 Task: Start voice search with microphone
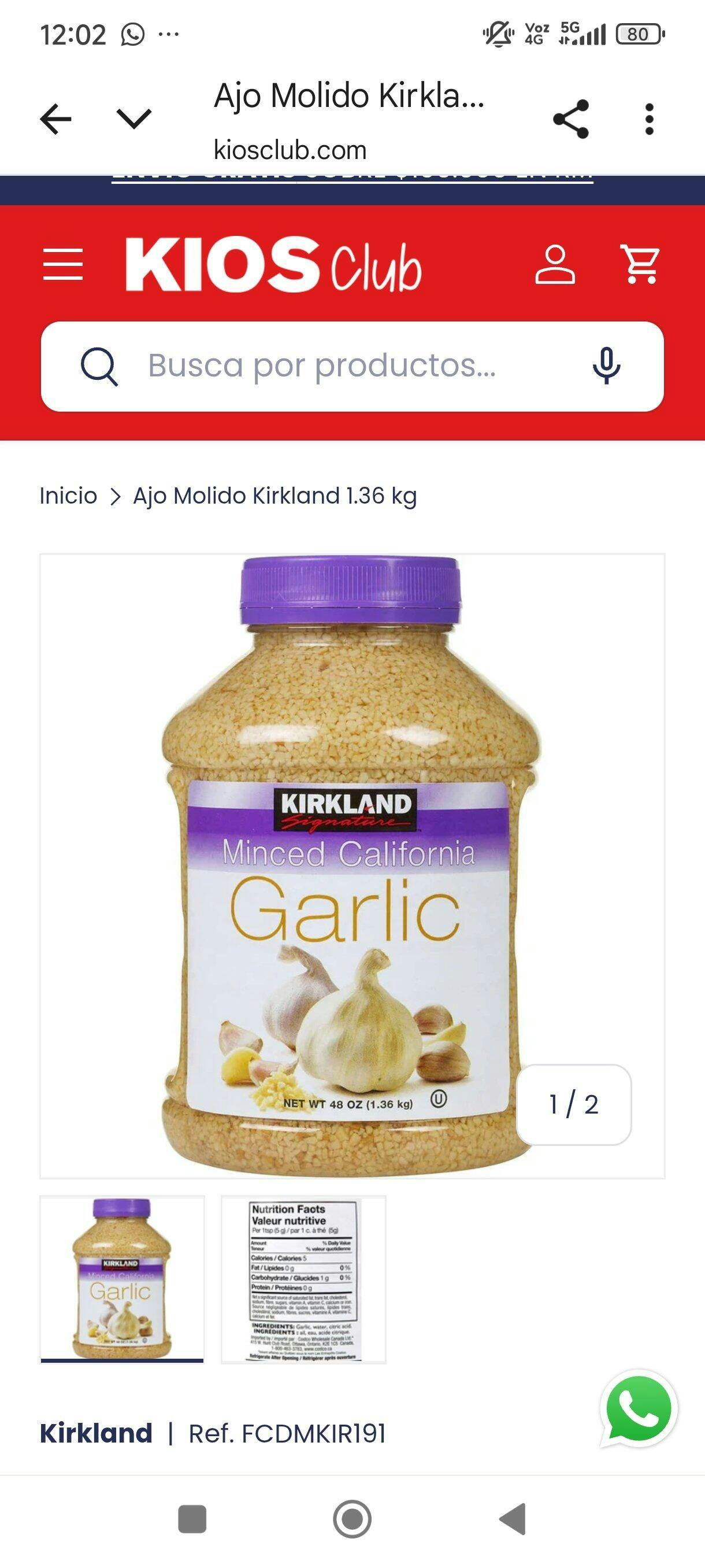606,366
